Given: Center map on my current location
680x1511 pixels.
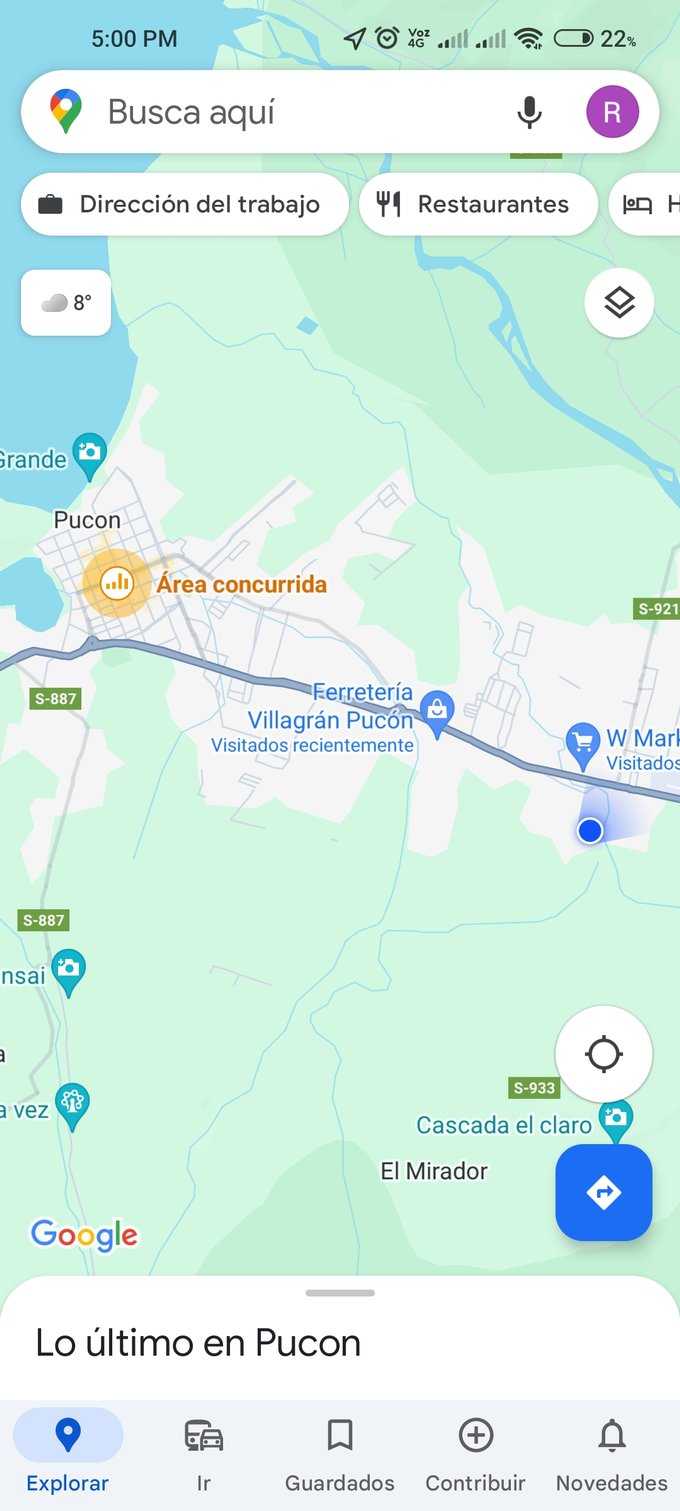Looking at the screenshot, I should point(604,1054).
